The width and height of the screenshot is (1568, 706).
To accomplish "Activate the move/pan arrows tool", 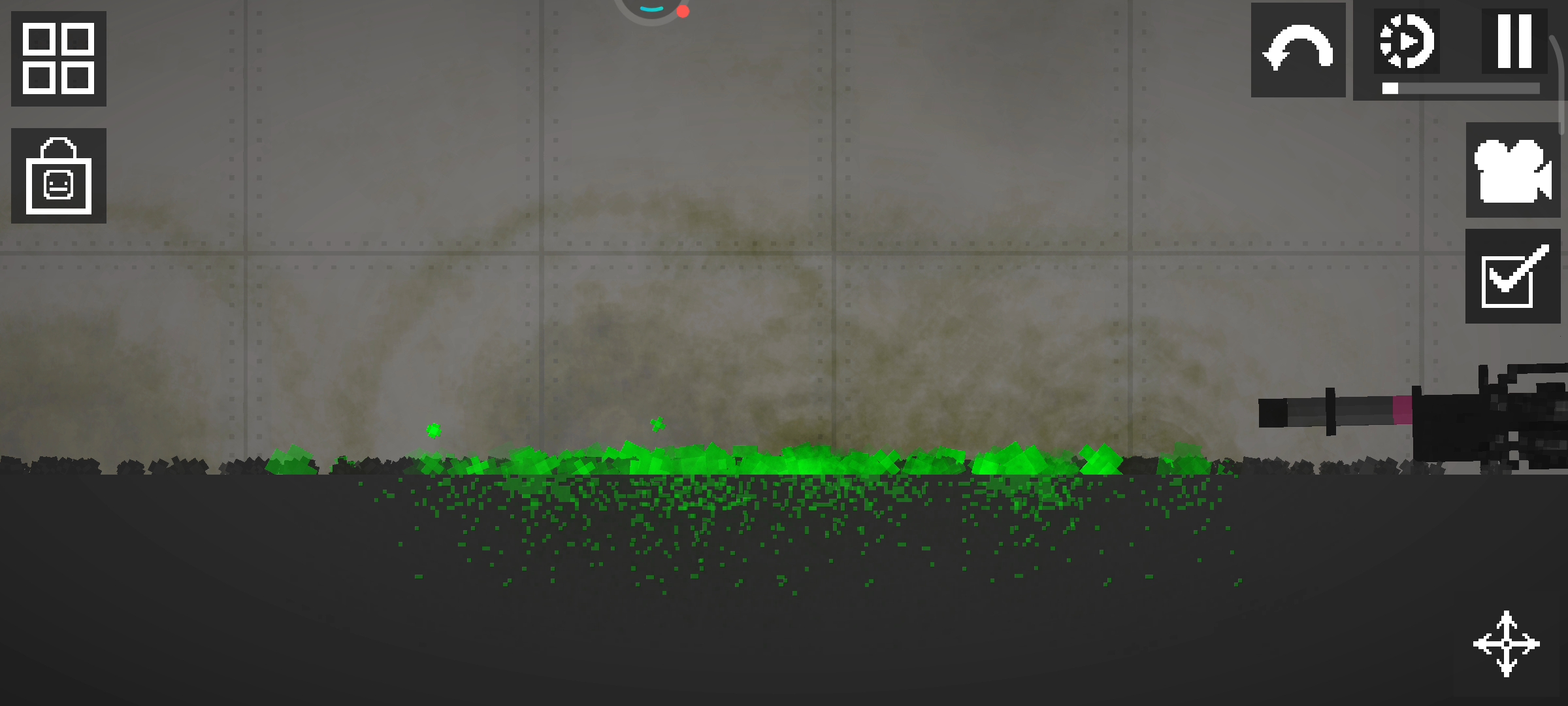I will 1506,644.
